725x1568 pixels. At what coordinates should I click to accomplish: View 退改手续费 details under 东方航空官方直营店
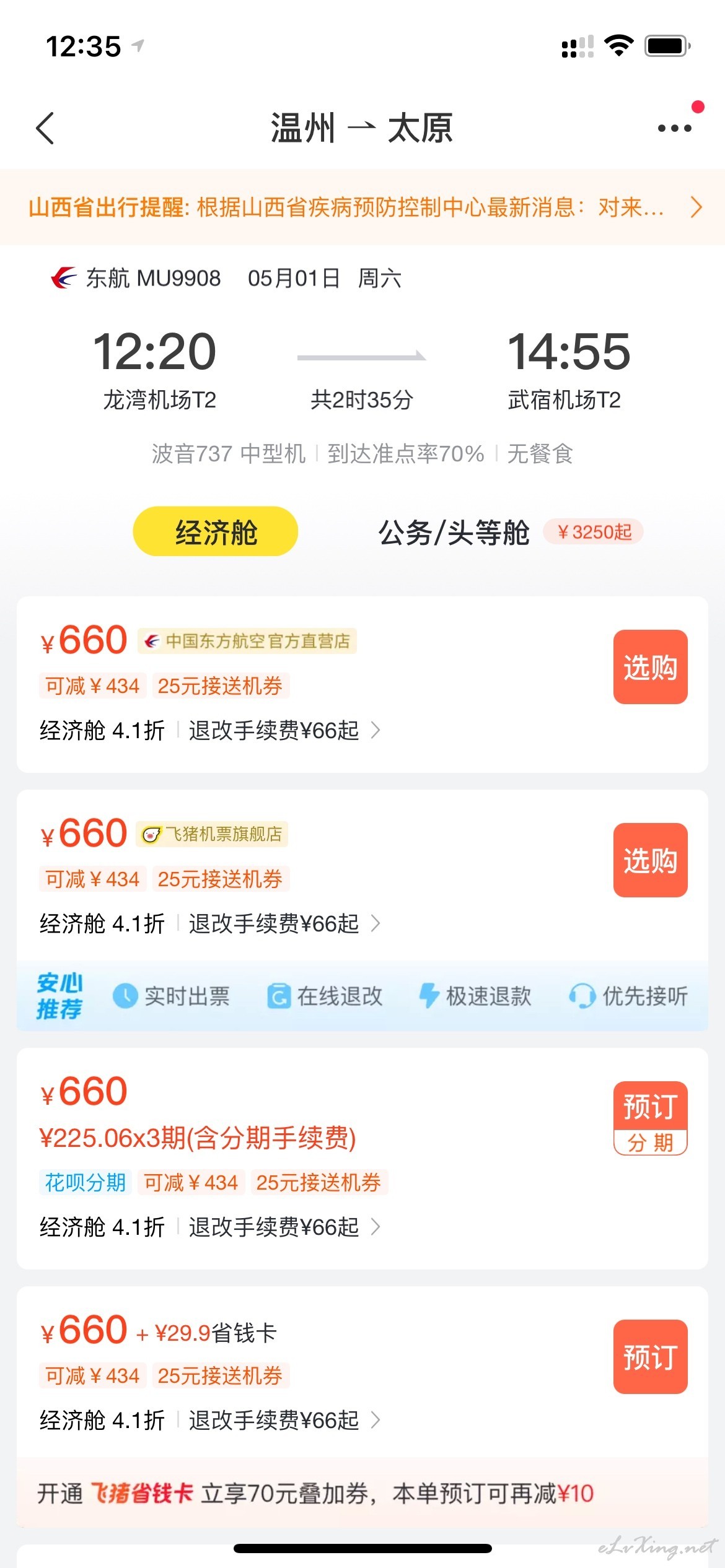[284, 731]
